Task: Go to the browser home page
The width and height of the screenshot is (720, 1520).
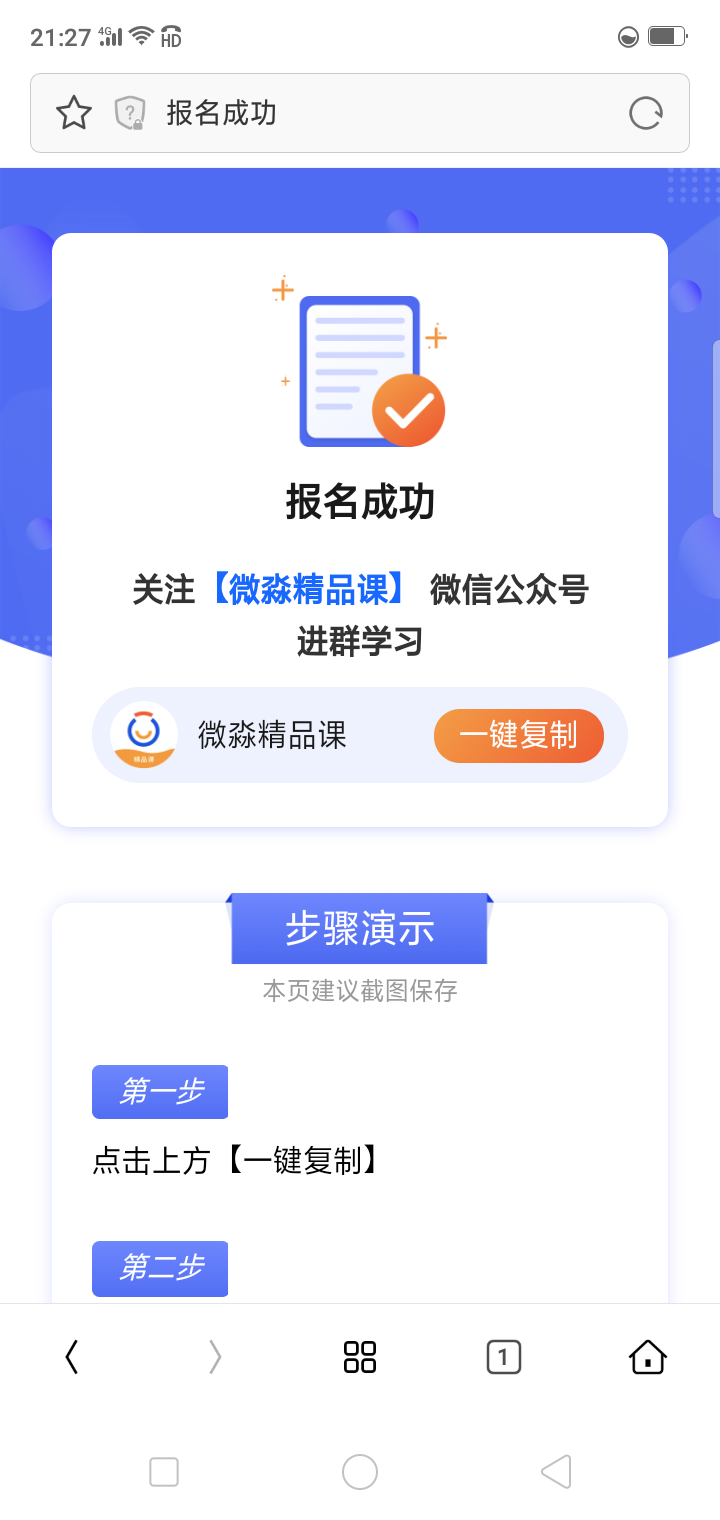Action: tap(647, 1357)
